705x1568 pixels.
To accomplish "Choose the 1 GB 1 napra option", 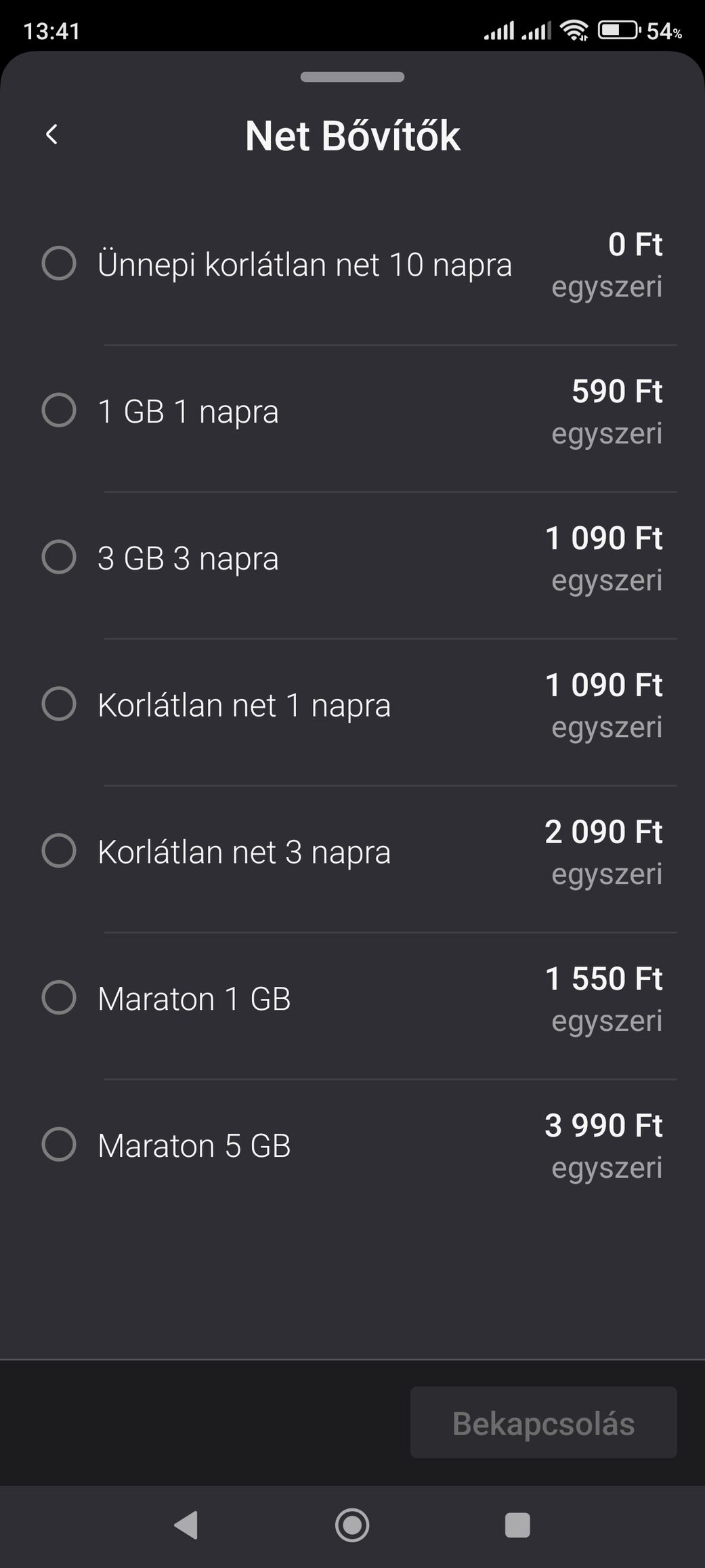I will [352, 411].
